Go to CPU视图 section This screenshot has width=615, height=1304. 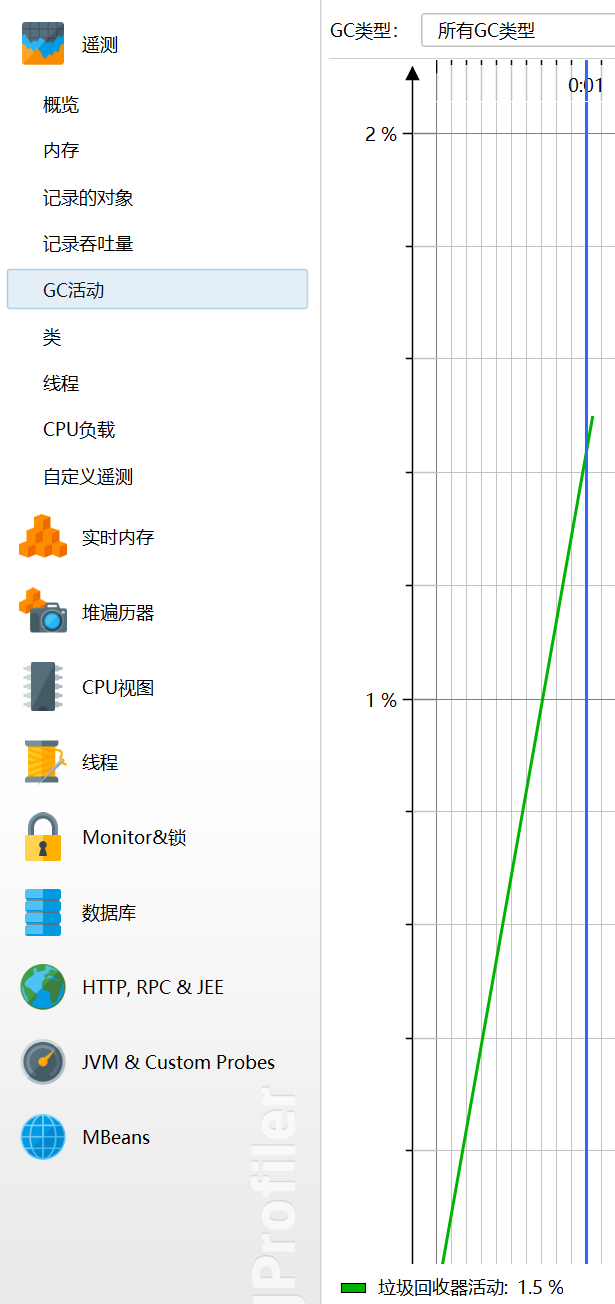[x=117, y=688]
